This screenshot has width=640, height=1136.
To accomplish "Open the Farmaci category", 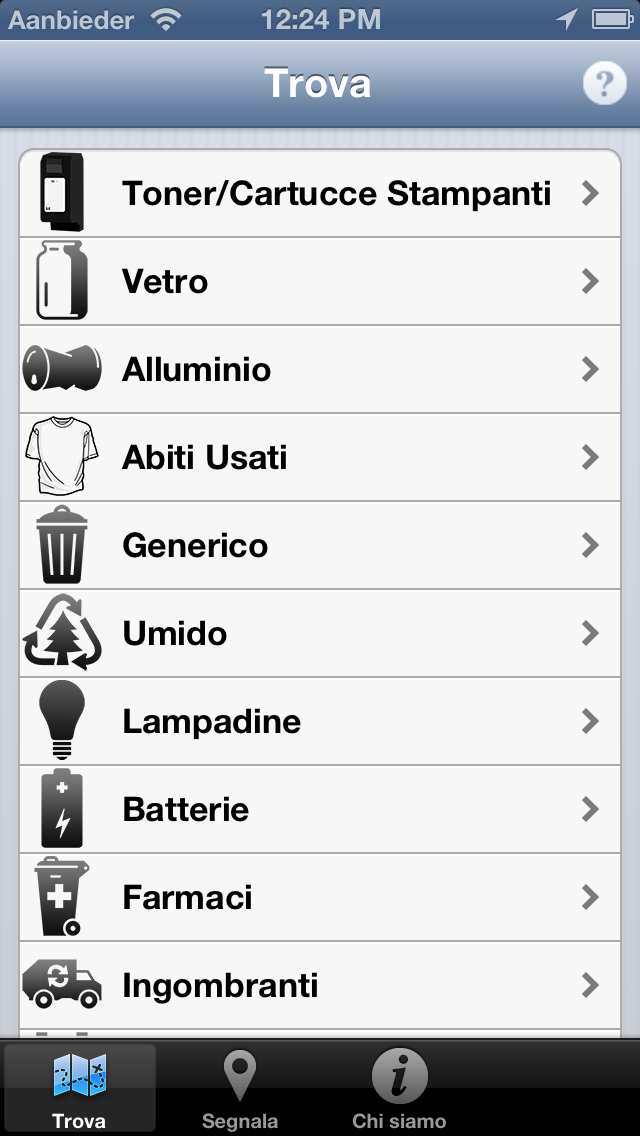I will tap(320, 898).
